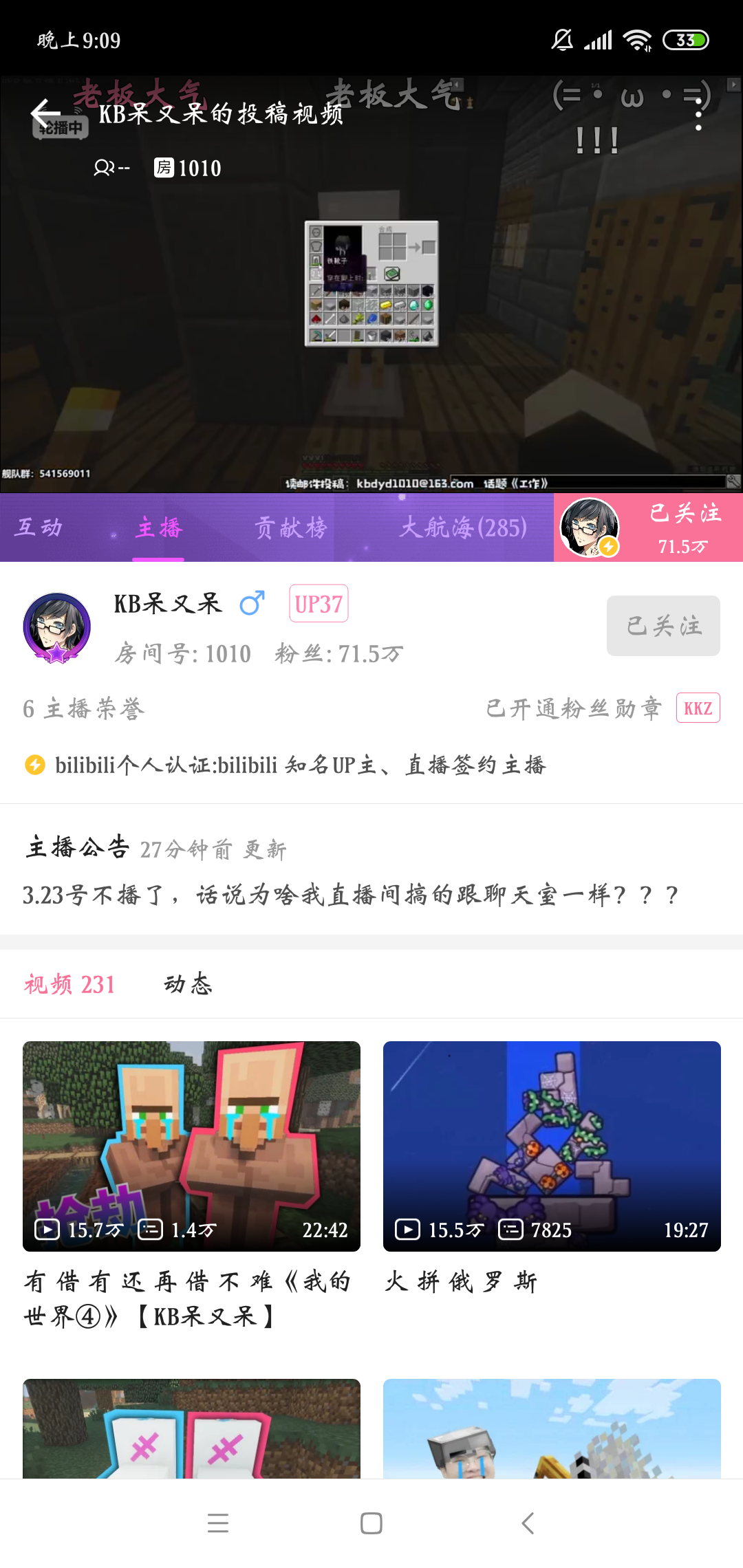Open recent apps from the navigation bar
743x1568 pixels.
pos(218,1523)
